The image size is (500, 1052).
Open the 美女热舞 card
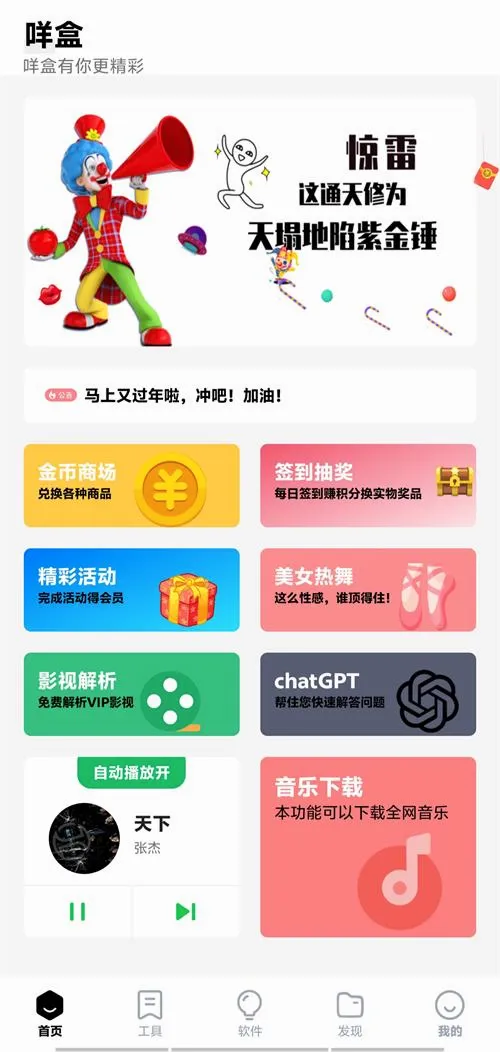[368, 590]
